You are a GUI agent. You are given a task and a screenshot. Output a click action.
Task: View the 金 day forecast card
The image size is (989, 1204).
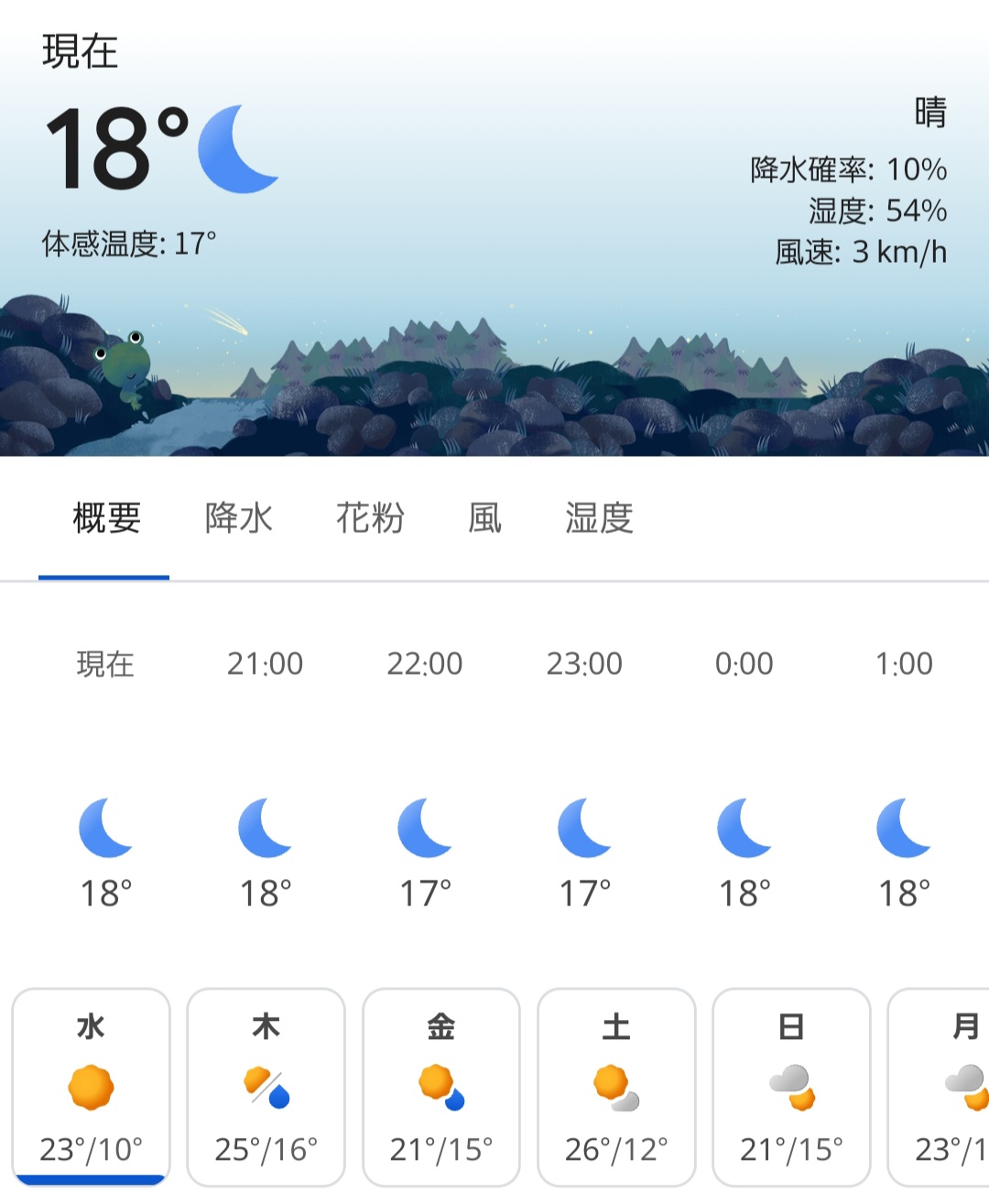[x=441, y=1088]
